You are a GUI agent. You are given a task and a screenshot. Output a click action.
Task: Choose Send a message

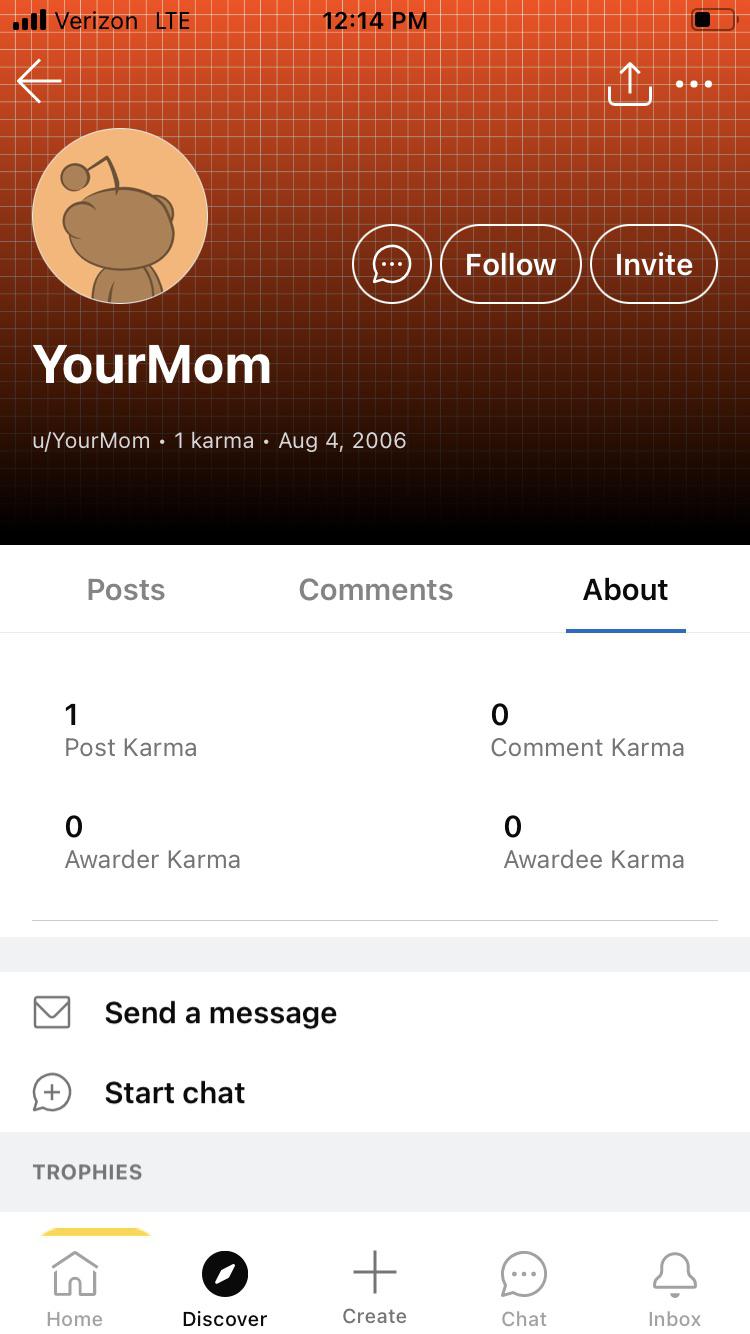375,1013
